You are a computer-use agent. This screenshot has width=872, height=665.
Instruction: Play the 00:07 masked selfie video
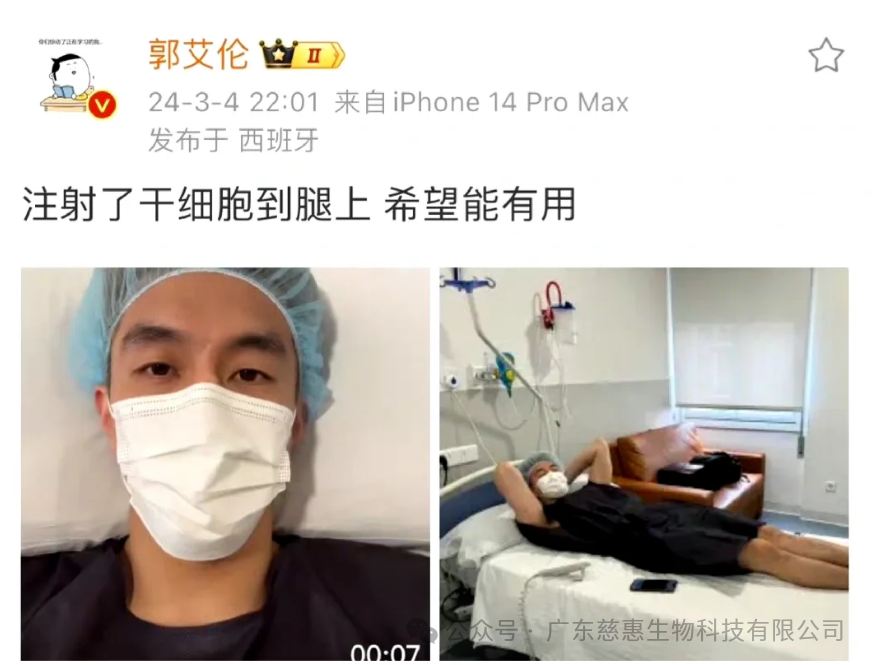pos(225,463)
